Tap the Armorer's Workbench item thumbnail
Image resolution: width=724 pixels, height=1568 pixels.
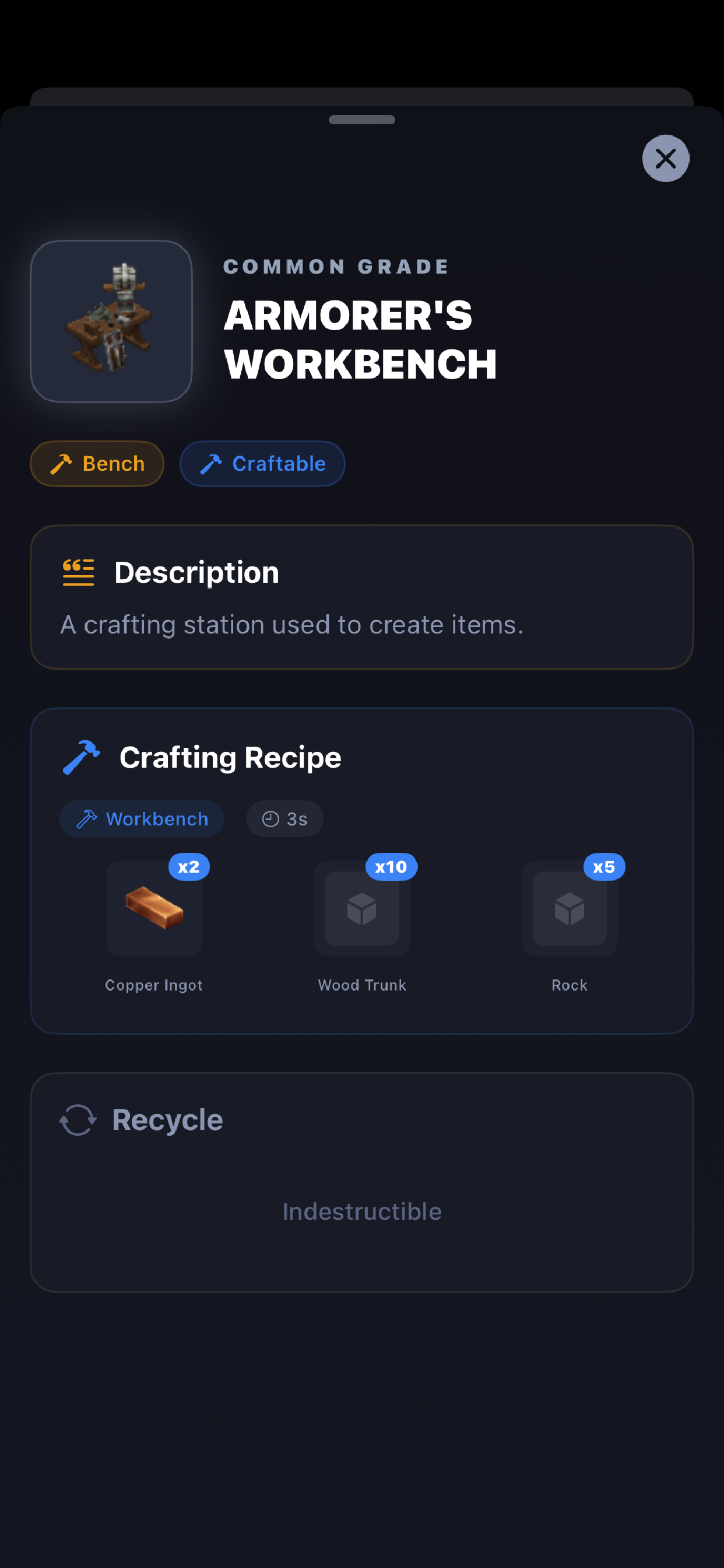[111, 321]
